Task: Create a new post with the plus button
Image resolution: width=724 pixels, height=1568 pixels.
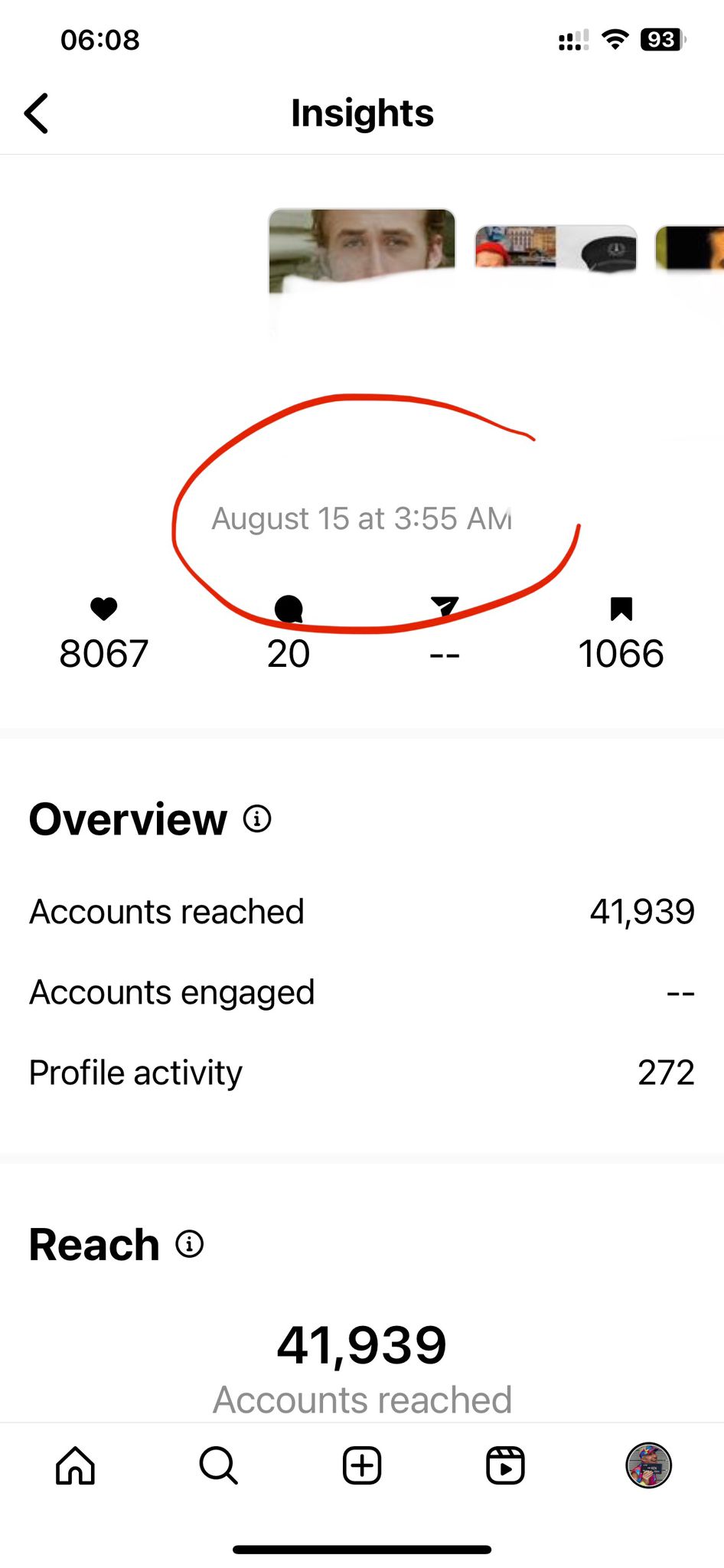Action: tap(362, 1465)
